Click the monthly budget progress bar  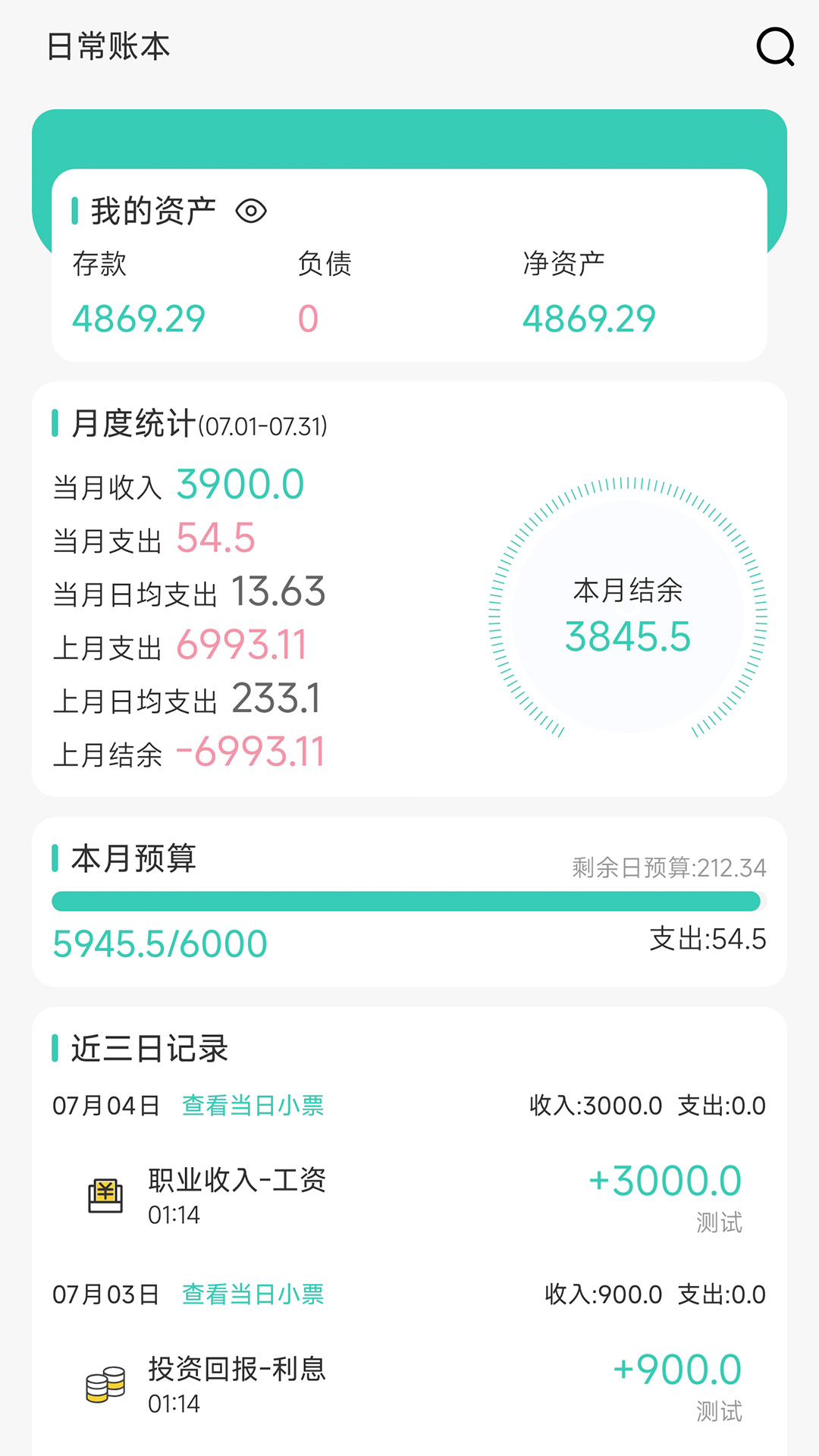[x=409, y=901]
